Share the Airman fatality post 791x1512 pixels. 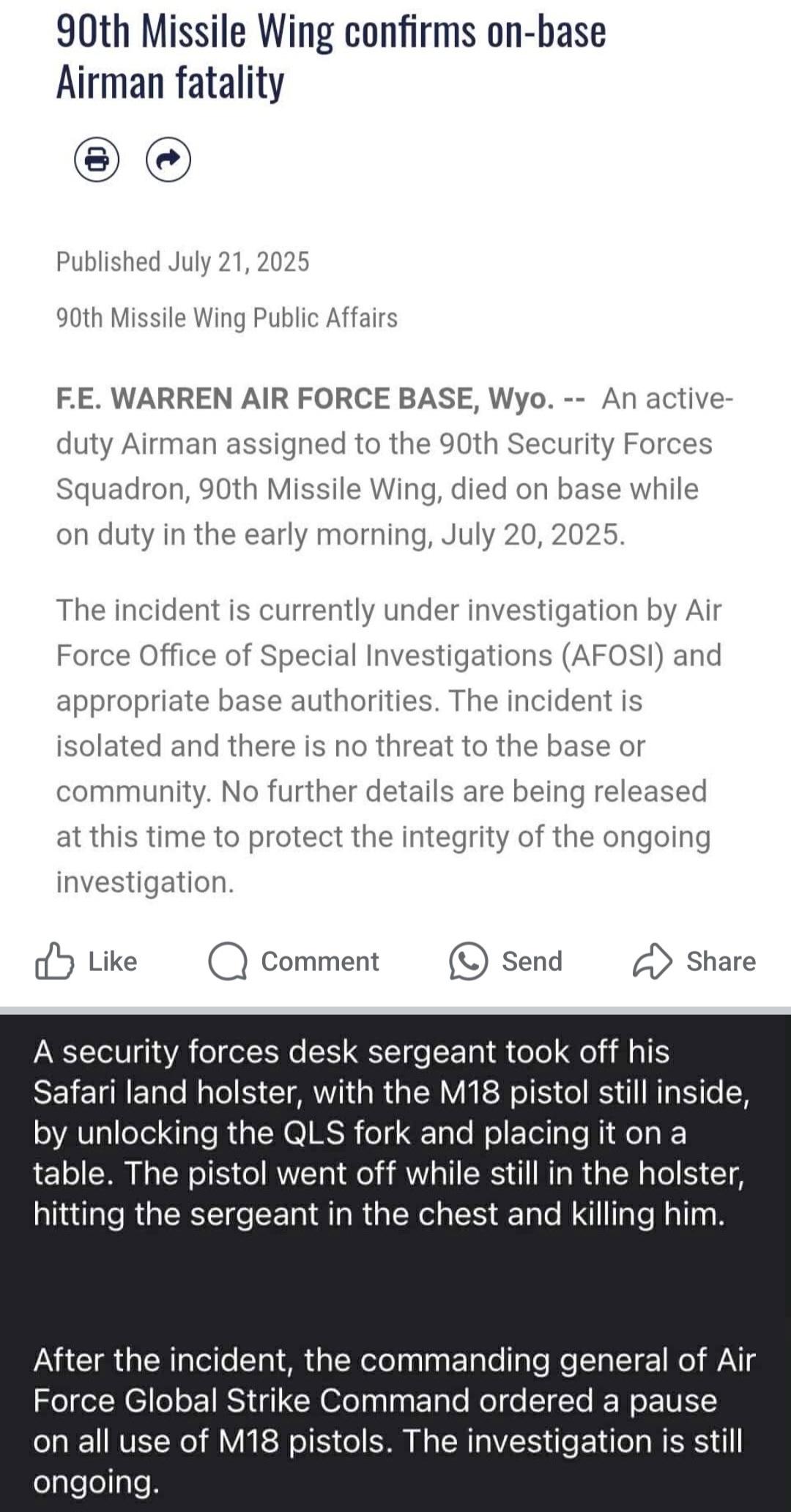coord(694,961)
